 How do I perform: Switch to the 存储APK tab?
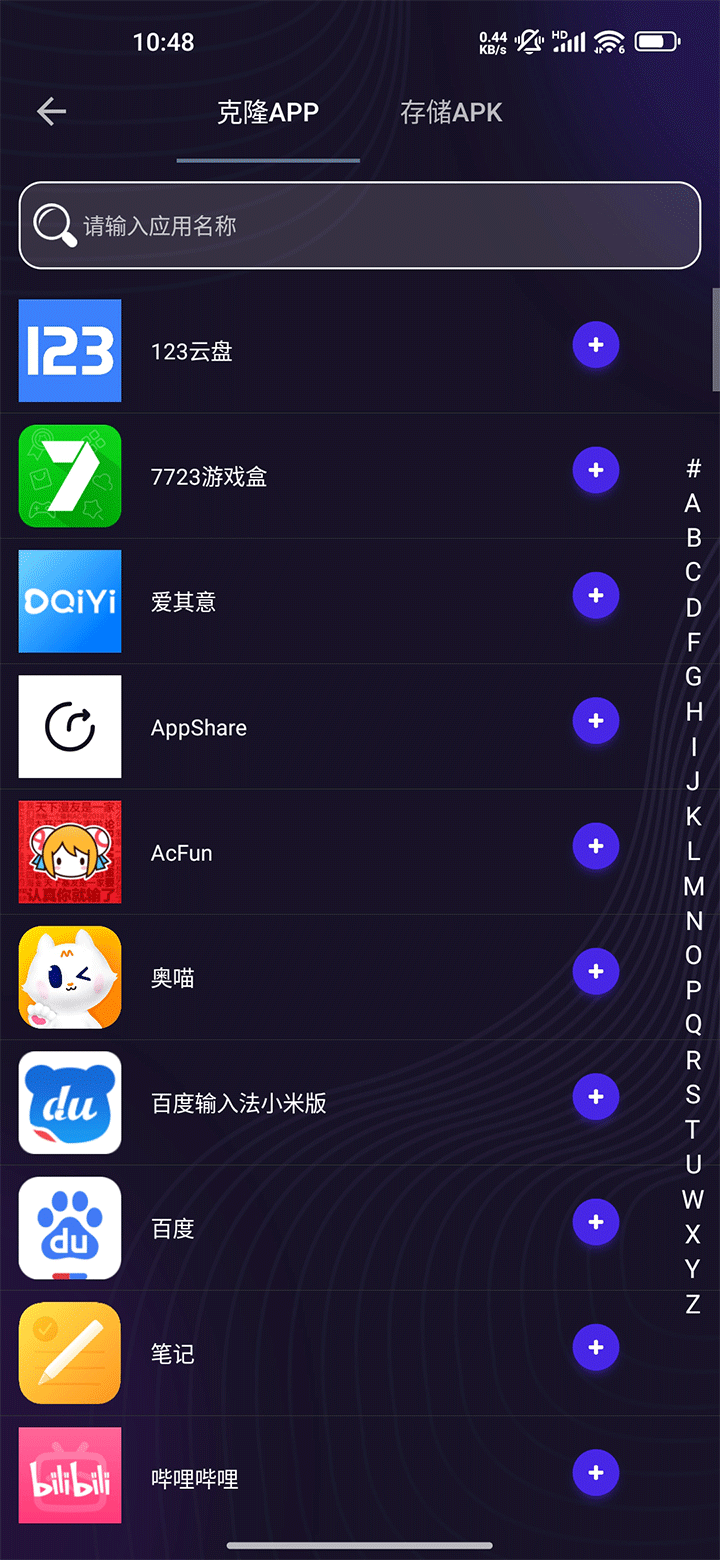(451, 112)
